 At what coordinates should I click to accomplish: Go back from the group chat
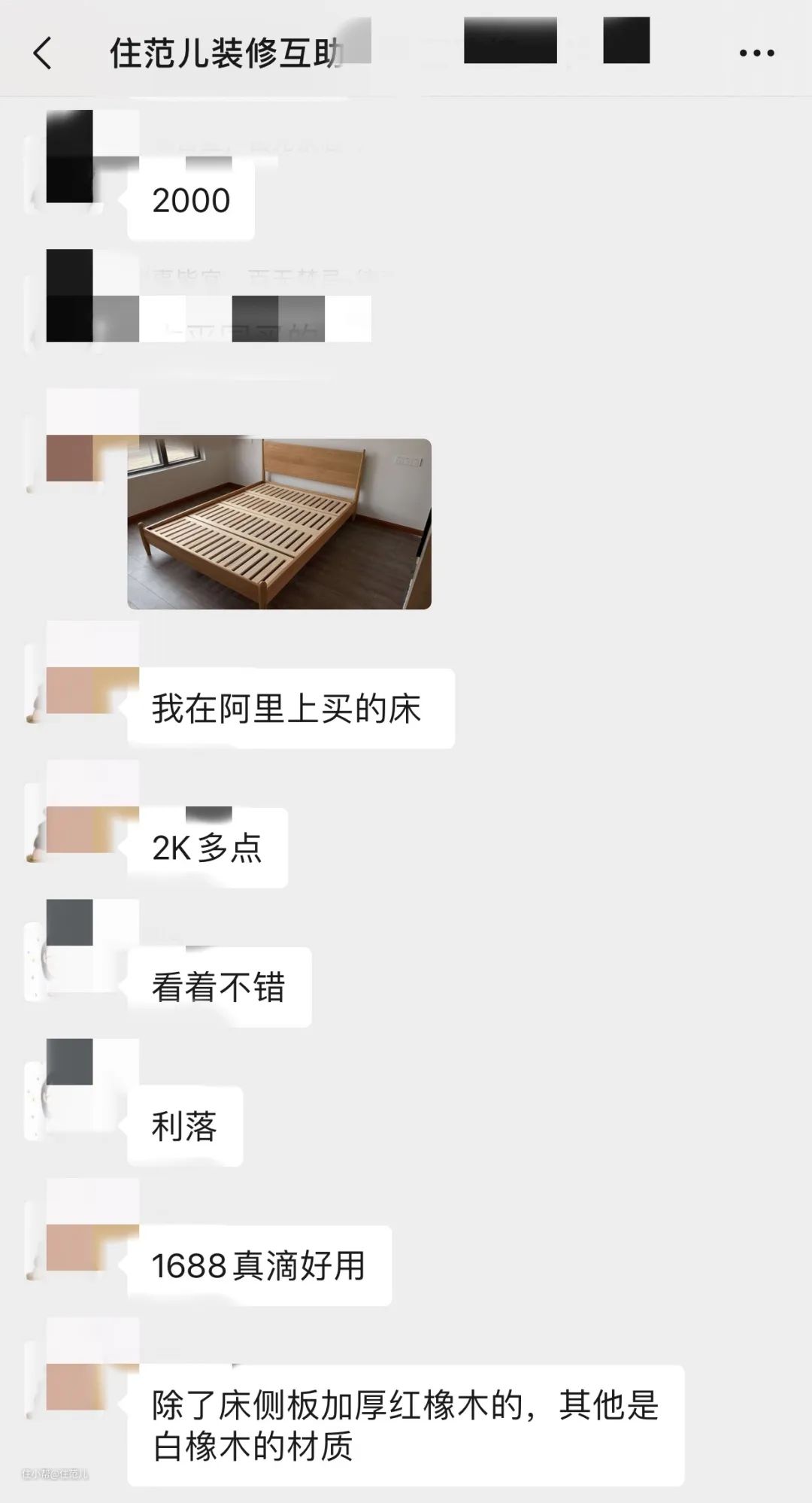pyautogui.click(x=43, y=53)
